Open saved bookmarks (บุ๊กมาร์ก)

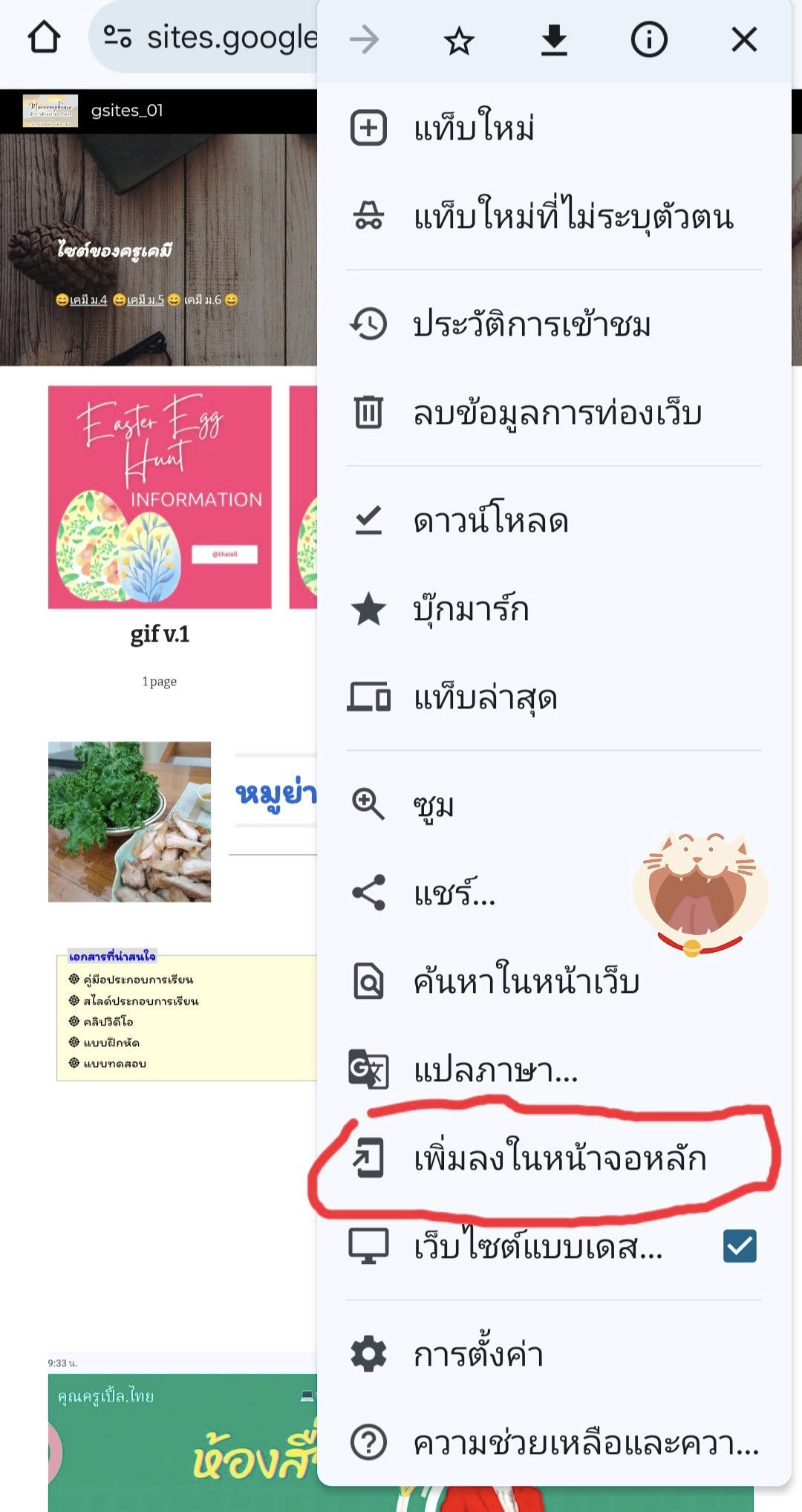[471, 609]
